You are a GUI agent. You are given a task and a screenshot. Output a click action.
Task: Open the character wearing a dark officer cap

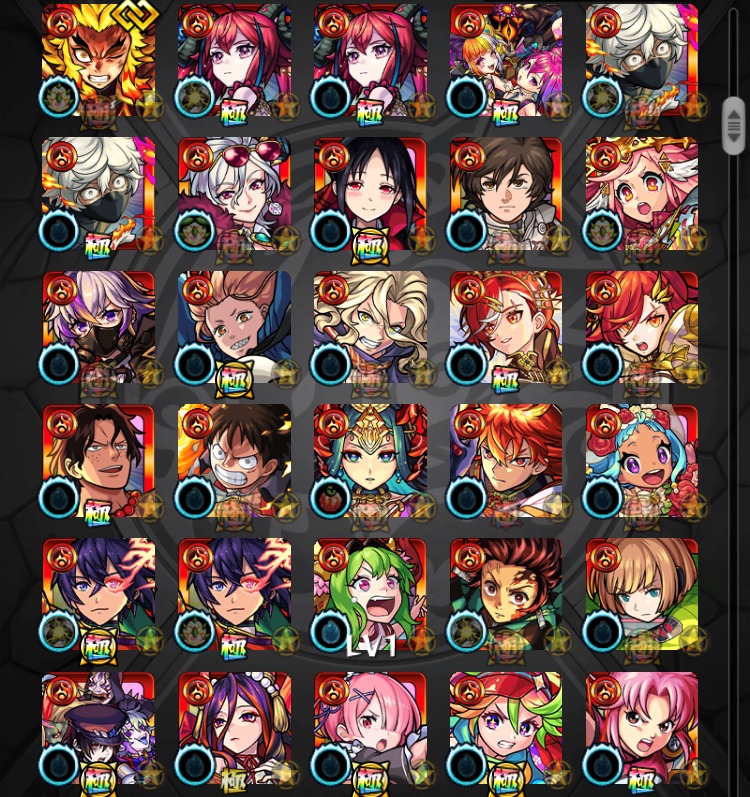(98, 728)
